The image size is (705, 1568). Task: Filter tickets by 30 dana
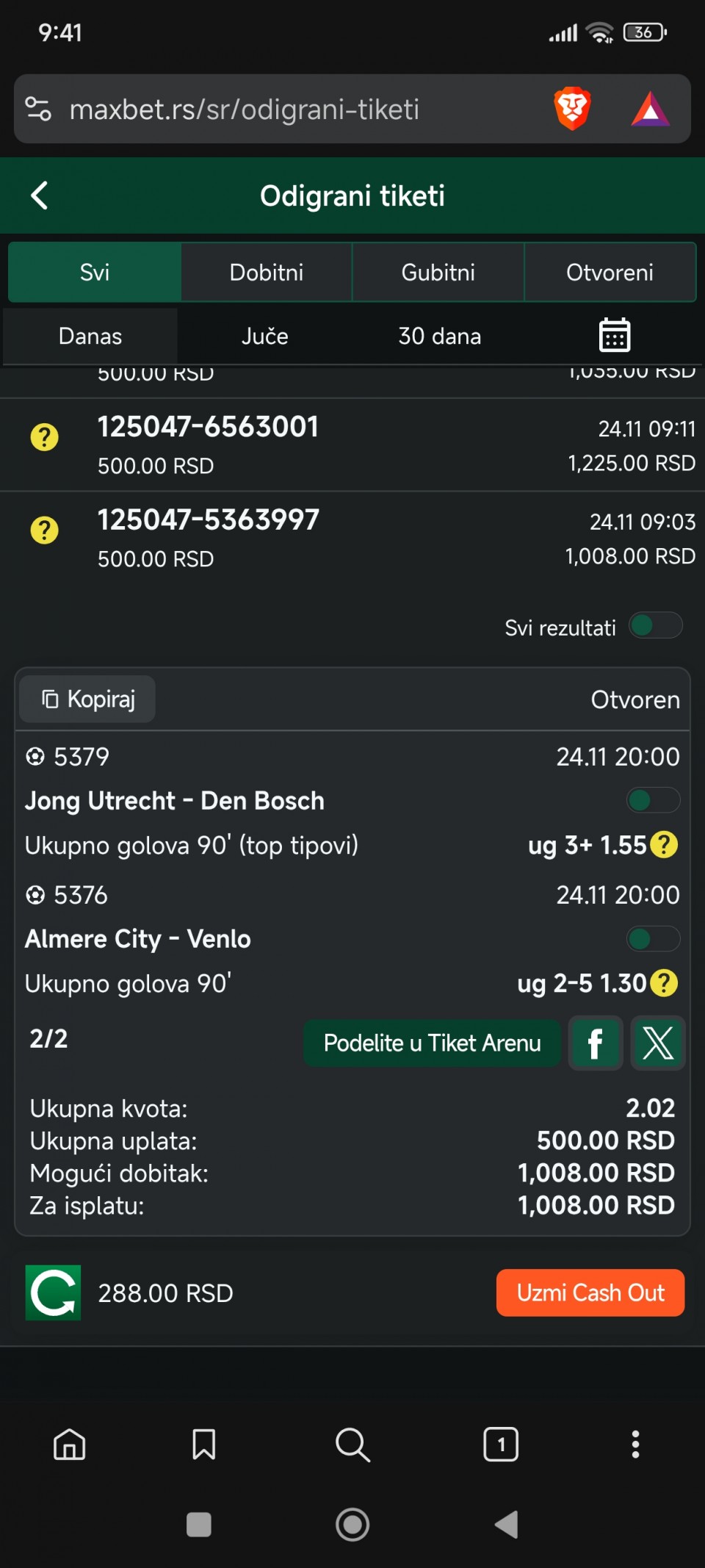tap(439, 337)
